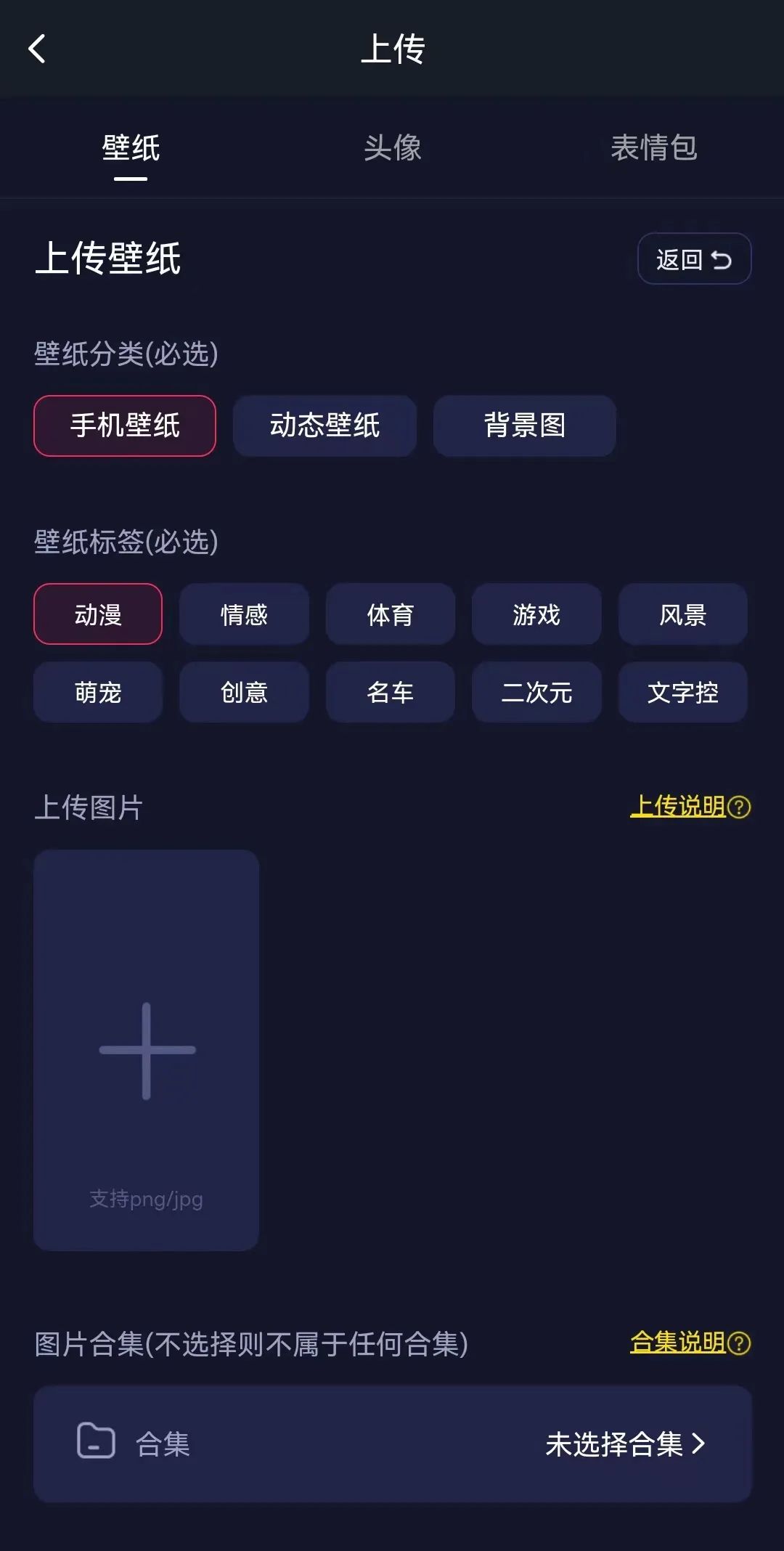784x1551 pixels.
Task: Pick the 体育 tag
Action: (x=390, y=615)
